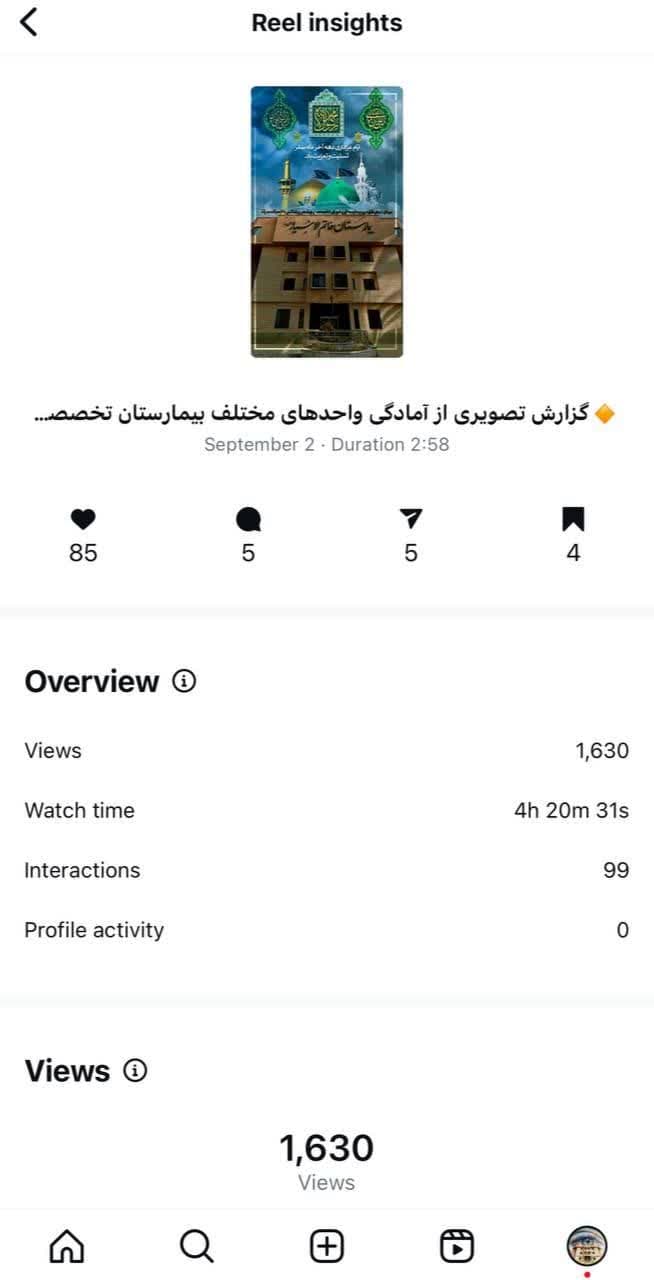Switch to the Reels tab
The width and height of the screenshot is (654, 1280).
[x=456, y=1246]
